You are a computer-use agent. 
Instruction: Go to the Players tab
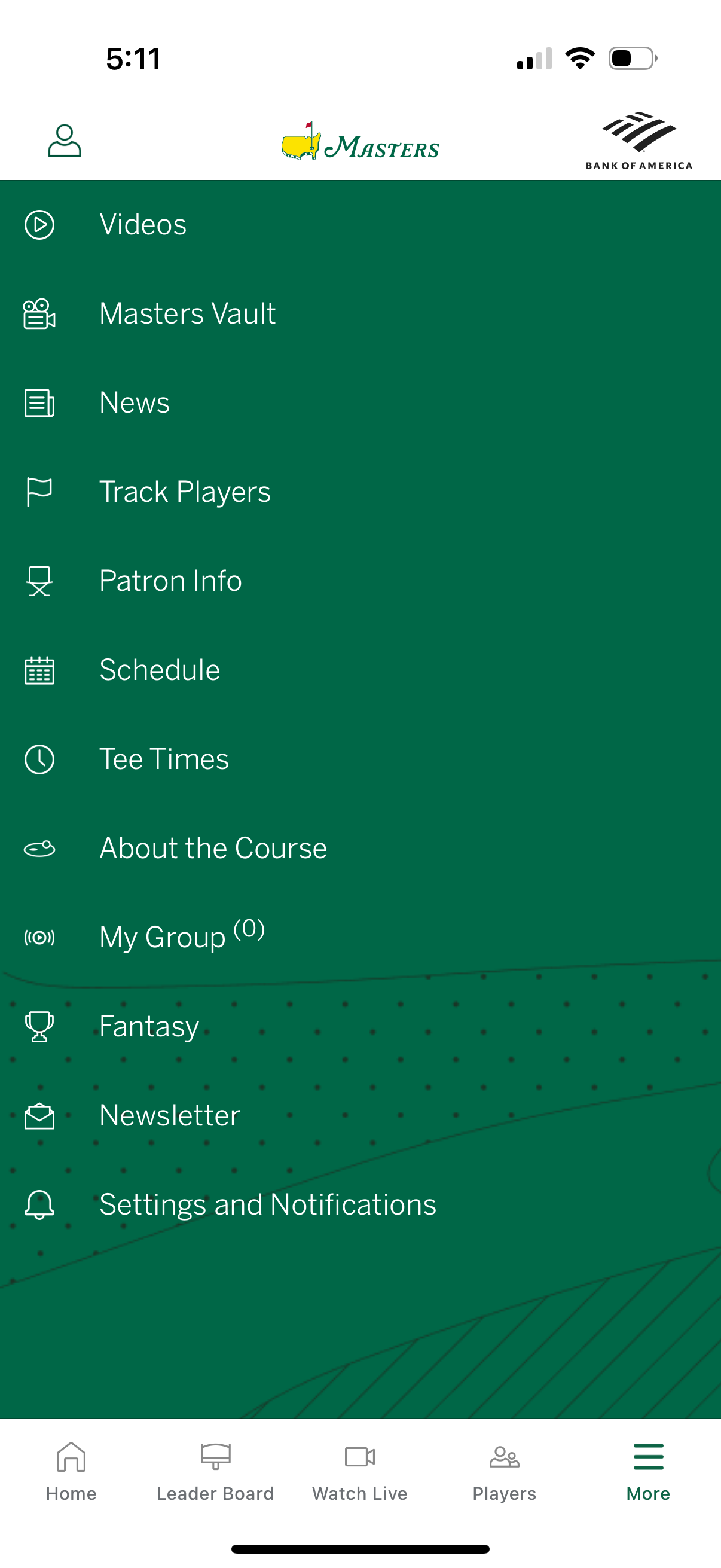(x=504, y=1473)
